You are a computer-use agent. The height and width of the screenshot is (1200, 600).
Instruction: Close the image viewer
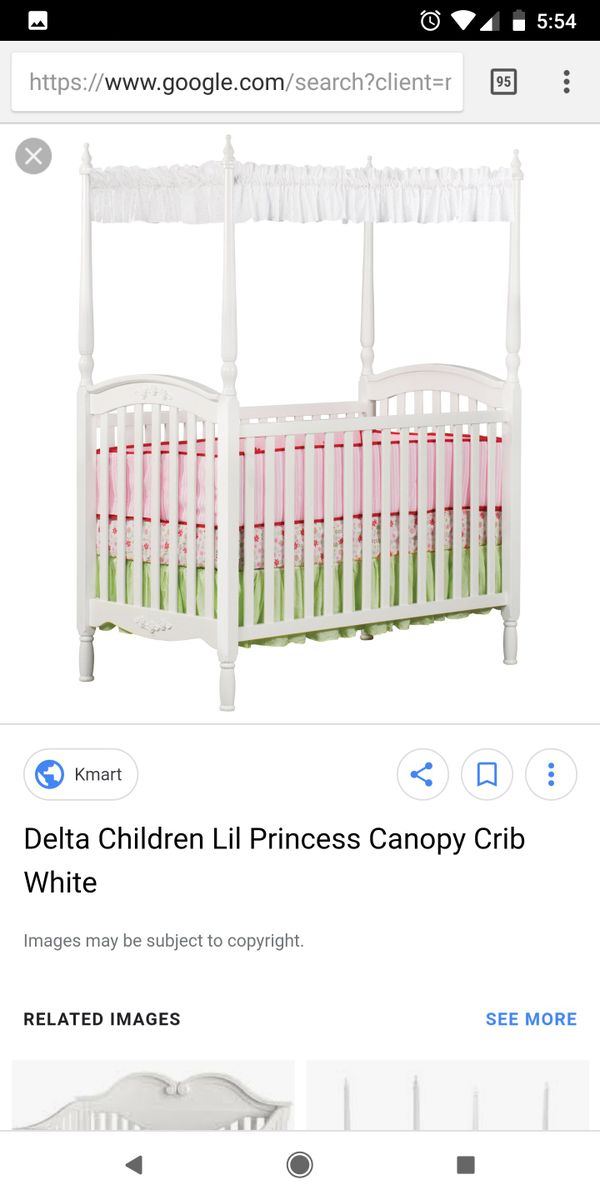point(33,156)
